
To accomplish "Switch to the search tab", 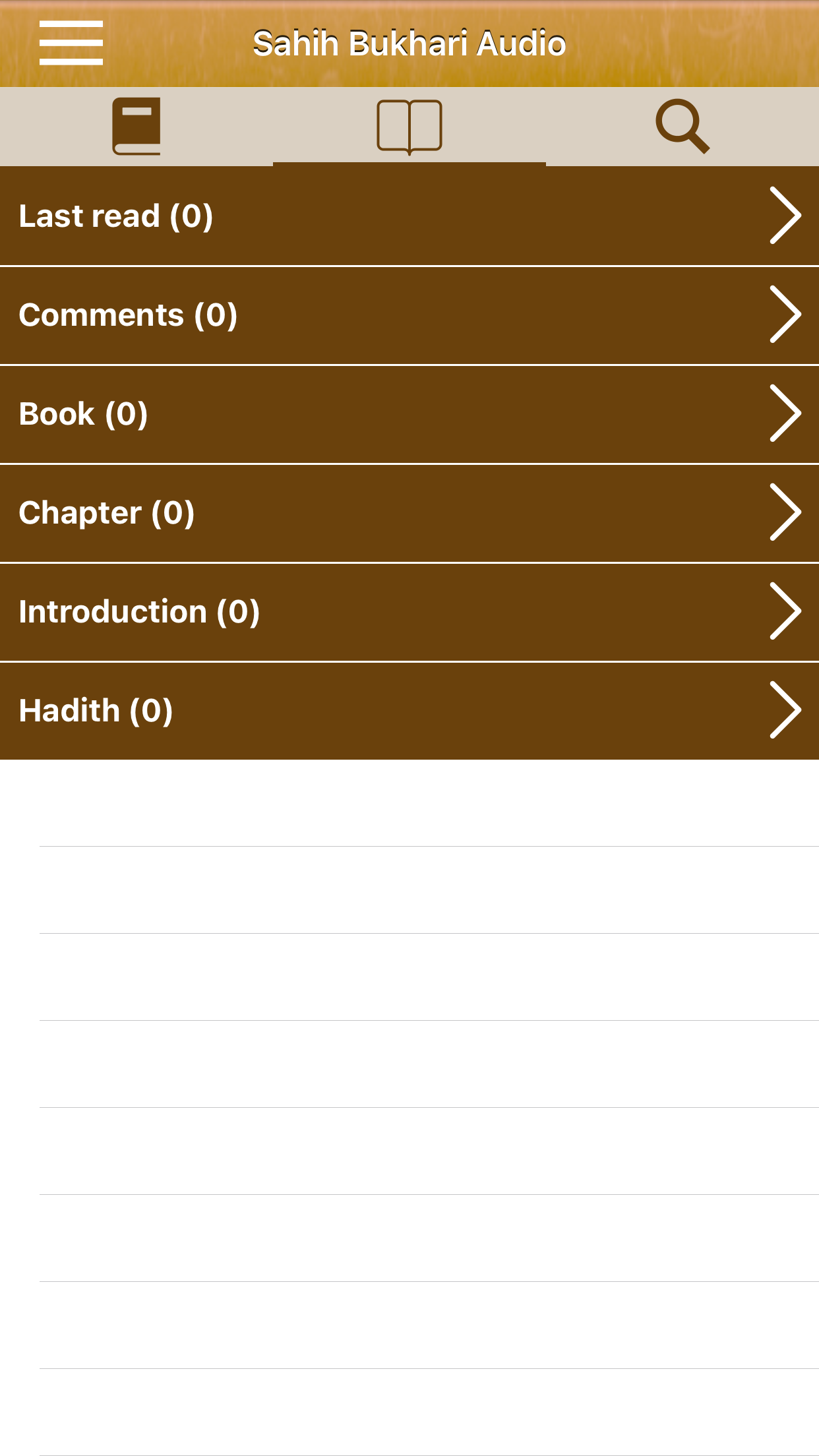I will pyautogui.click(x=682, y=126).
